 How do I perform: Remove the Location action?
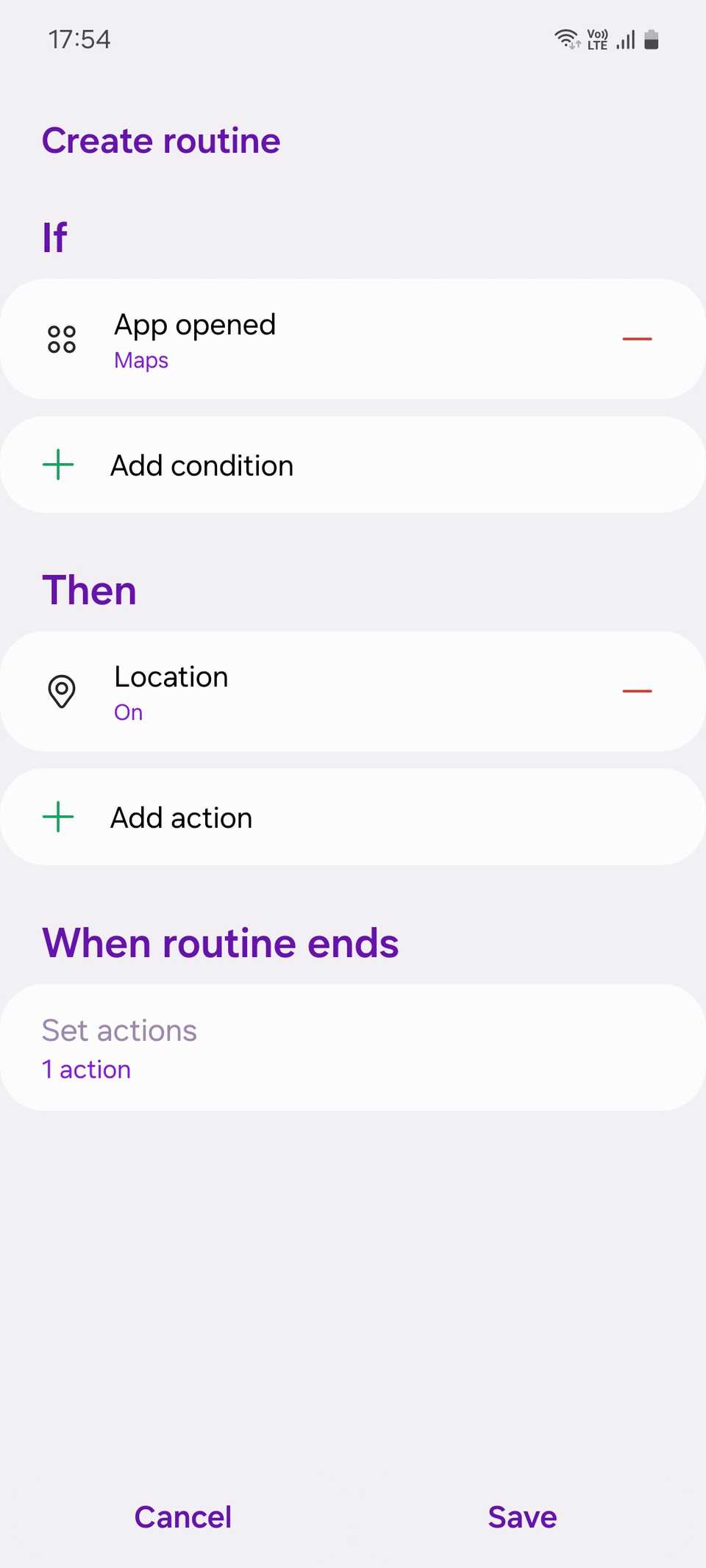coord(637,691)
